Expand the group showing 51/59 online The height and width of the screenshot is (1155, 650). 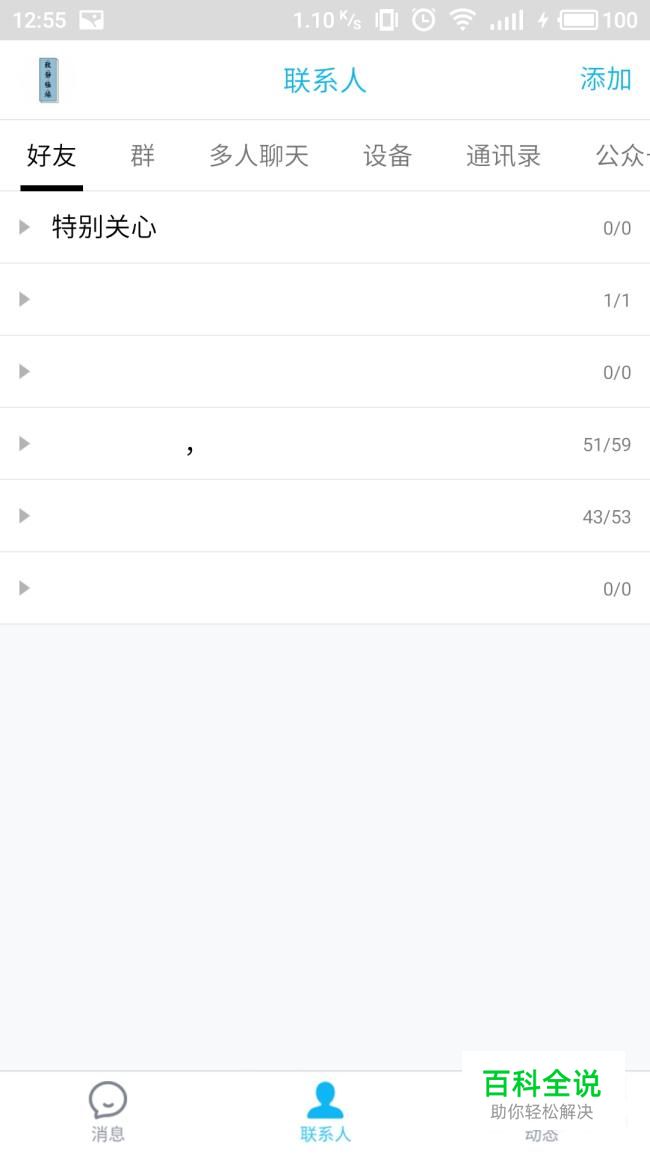click(x=324, y=444)
